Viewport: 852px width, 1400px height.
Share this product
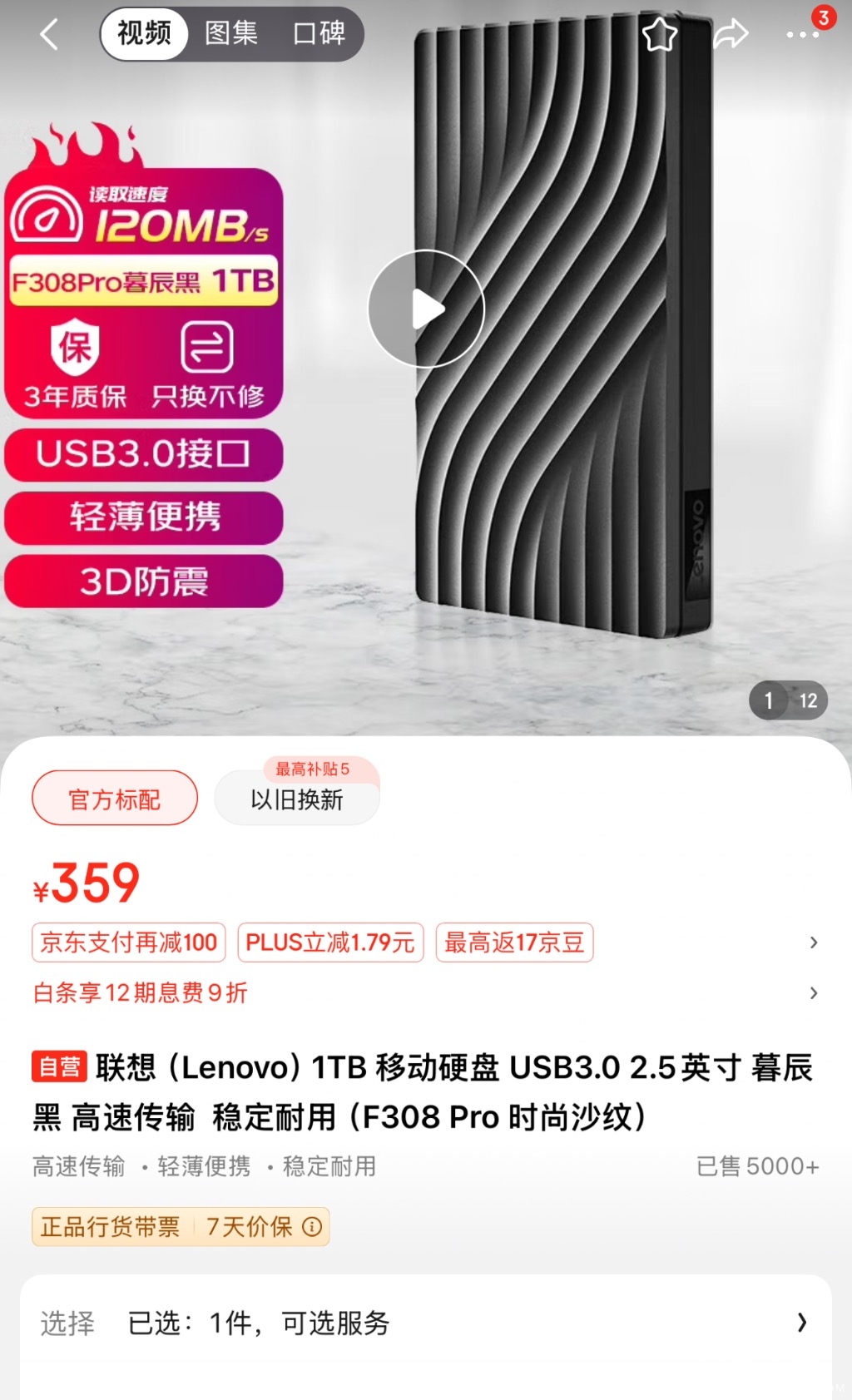pos(731,35)
